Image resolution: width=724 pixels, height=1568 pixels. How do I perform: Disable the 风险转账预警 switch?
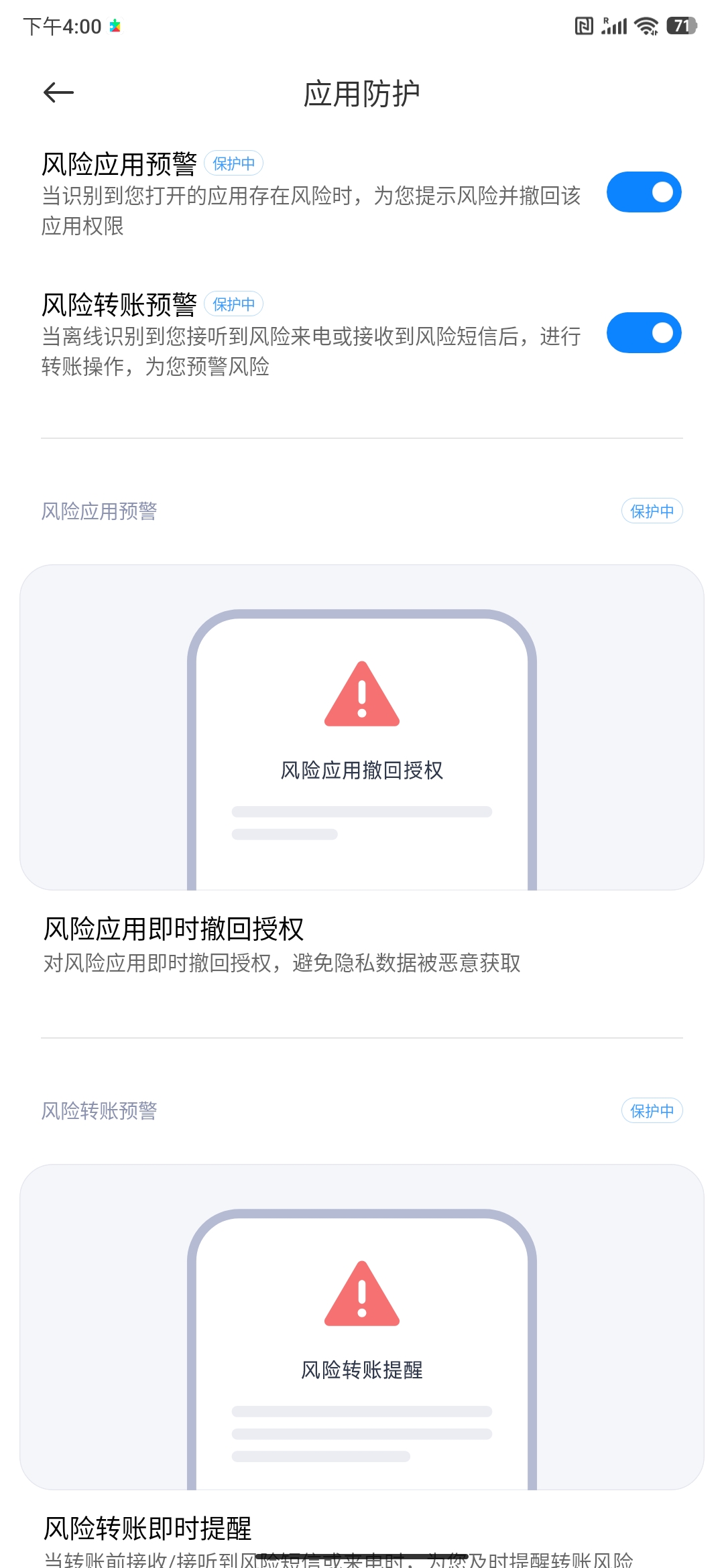[644, 333]
